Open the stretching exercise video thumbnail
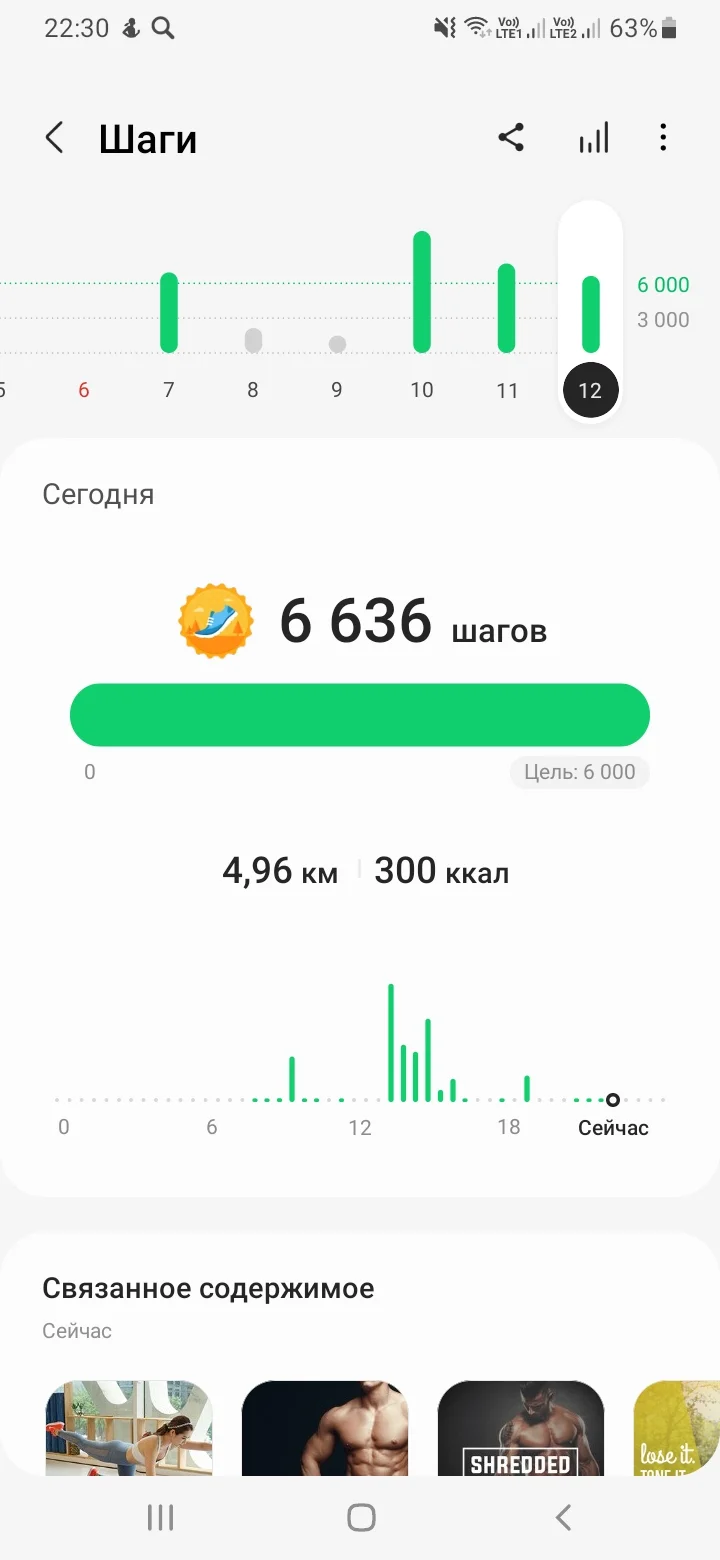The image size is (720, 1560). tap(128, 1430)
